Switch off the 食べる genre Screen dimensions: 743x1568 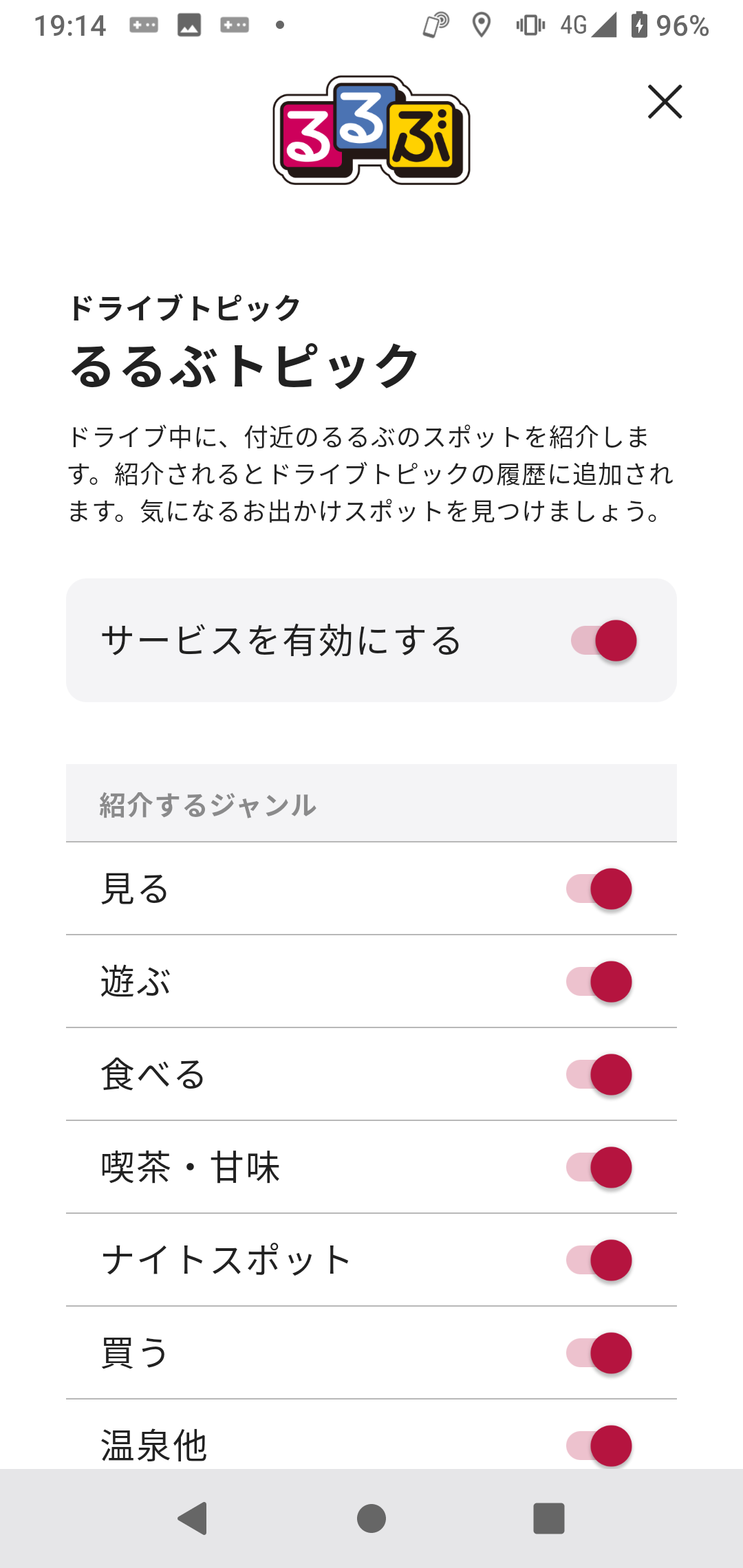(599, 1074)
